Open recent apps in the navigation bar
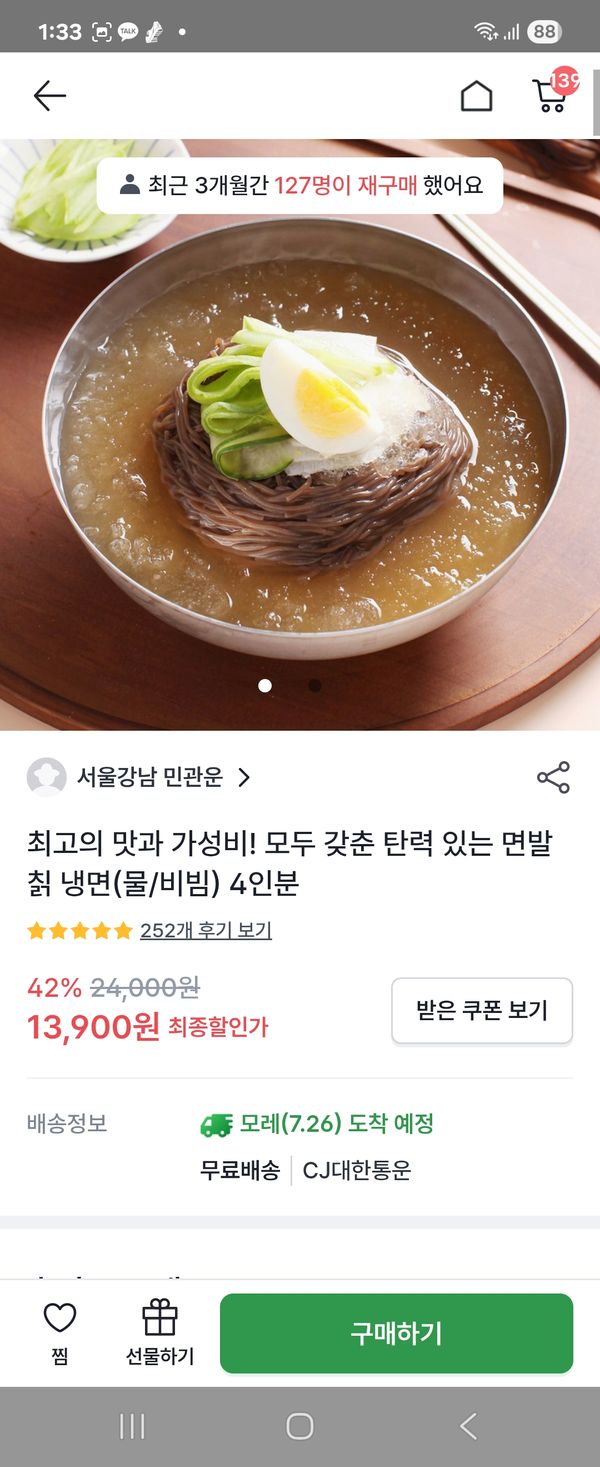This screenshot has width=600, height=1467. coord(132,1426)
